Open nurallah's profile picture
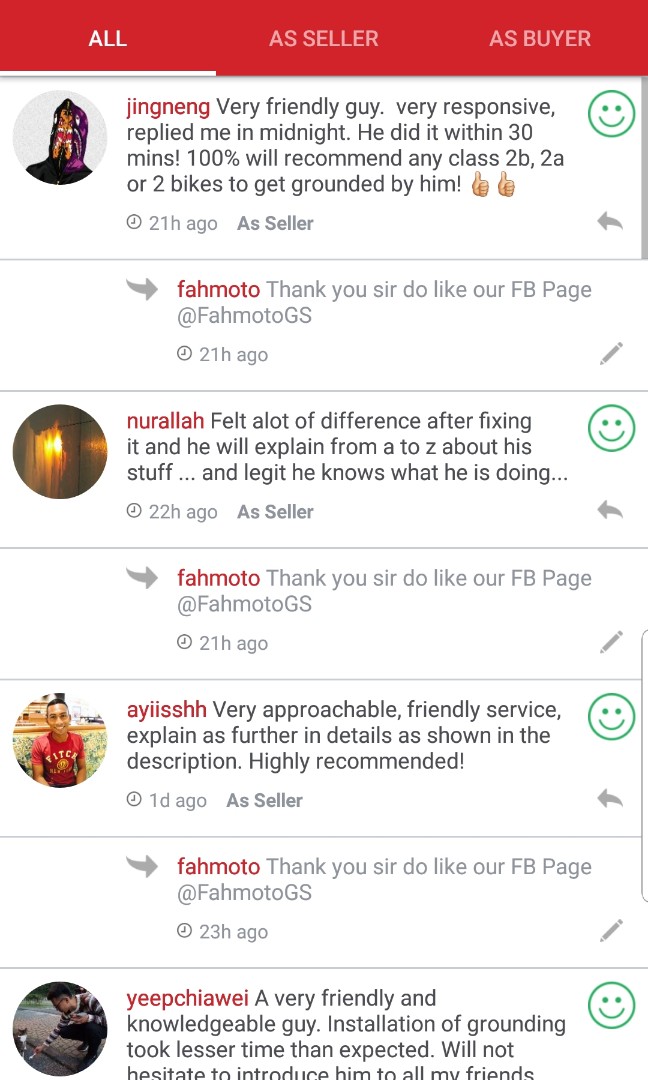This screenshot has width=648, height=1080. point(60,452)
